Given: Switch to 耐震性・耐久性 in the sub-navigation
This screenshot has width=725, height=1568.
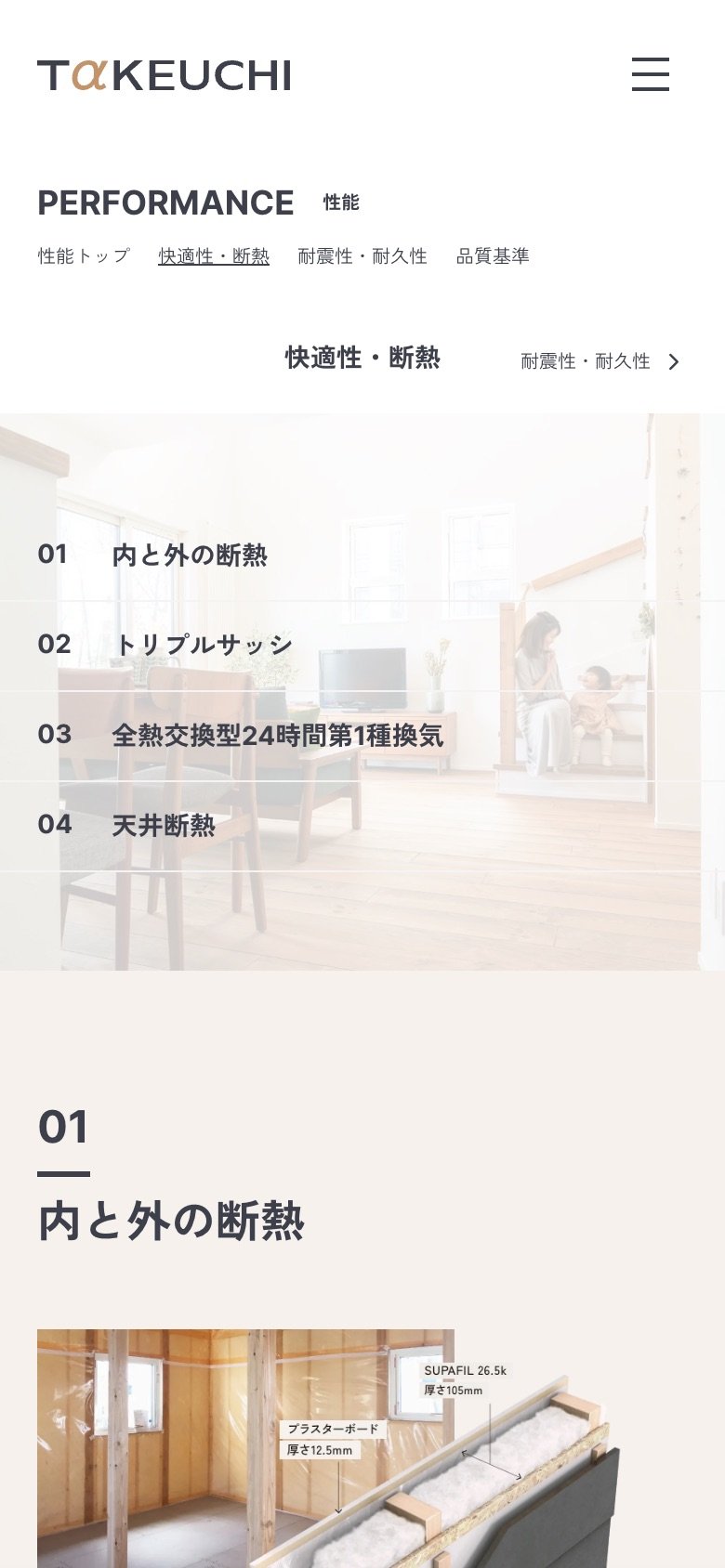Looking at the screenshot, I should (x=362, y=256).
